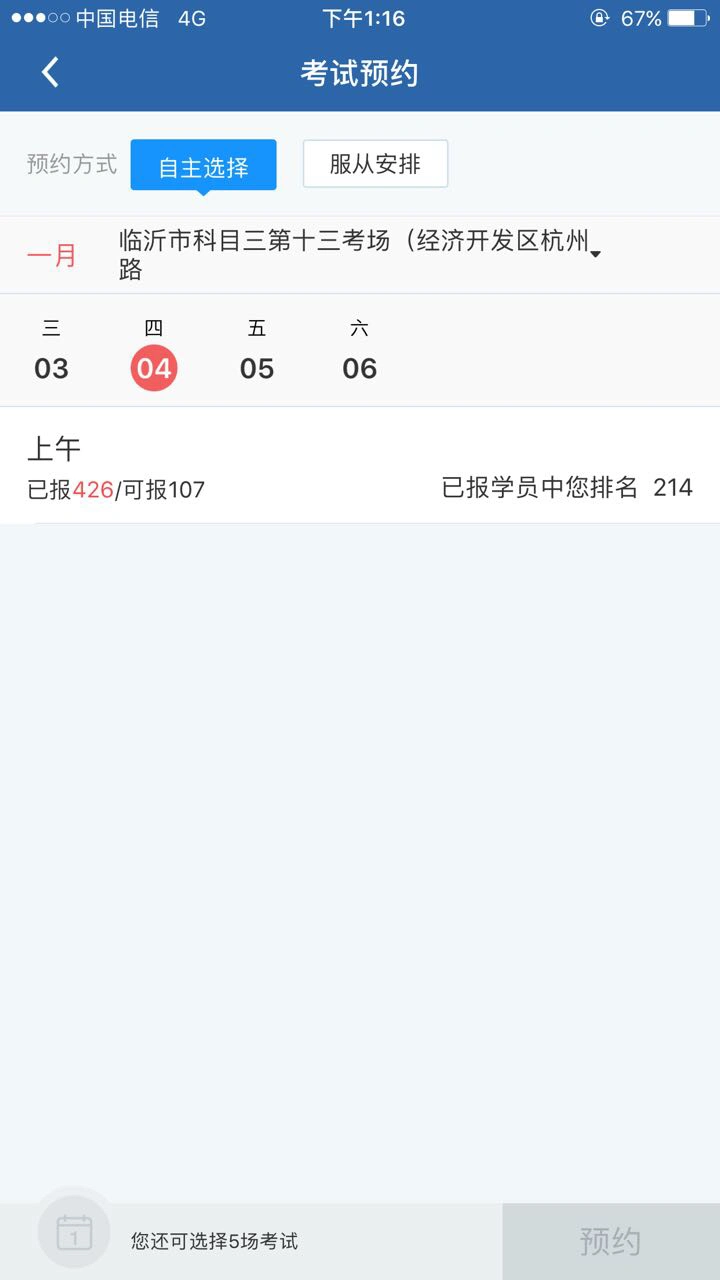720x1280 pixels.
Task: Go back from 考试预约 page
Action: (x=50, y=73)
